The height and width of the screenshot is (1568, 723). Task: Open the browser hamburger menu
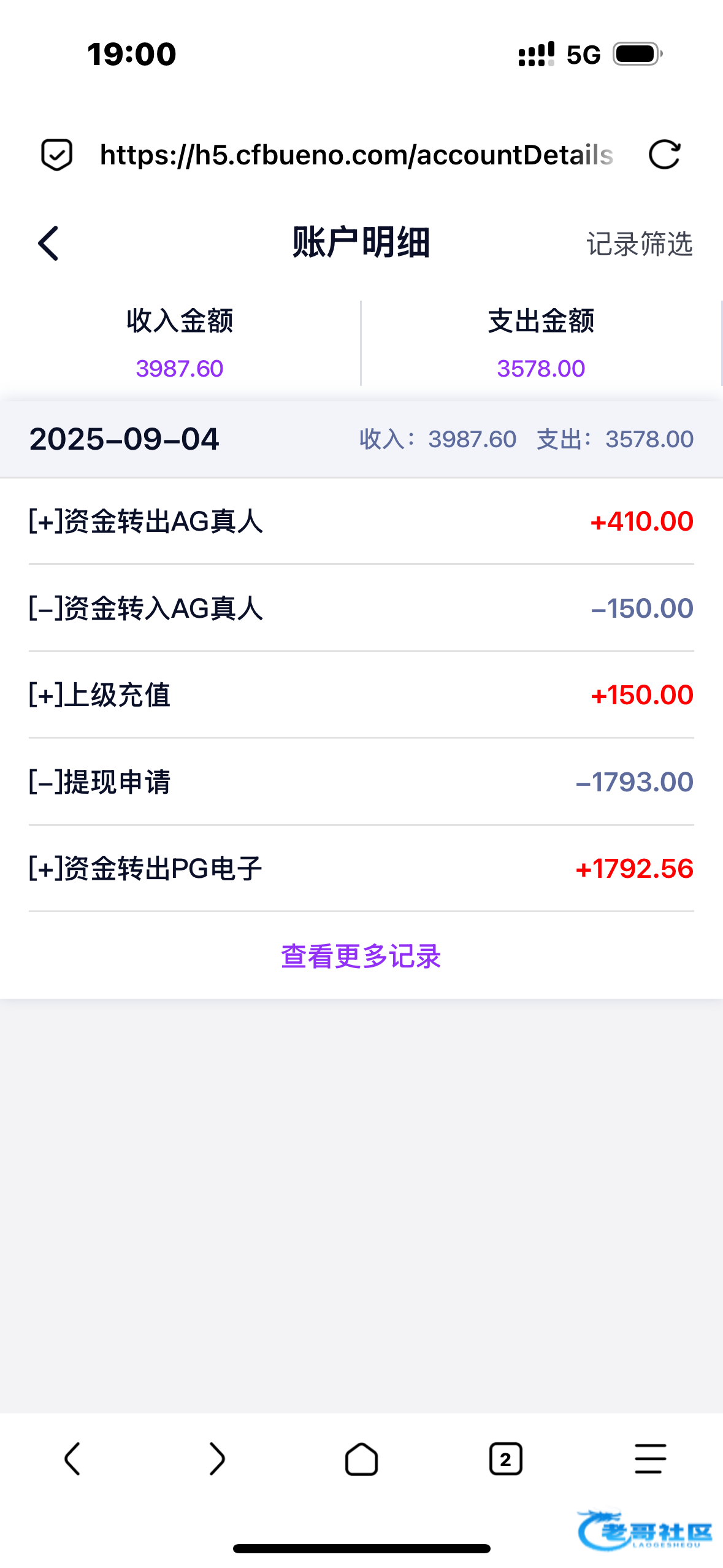(650, 1459)
